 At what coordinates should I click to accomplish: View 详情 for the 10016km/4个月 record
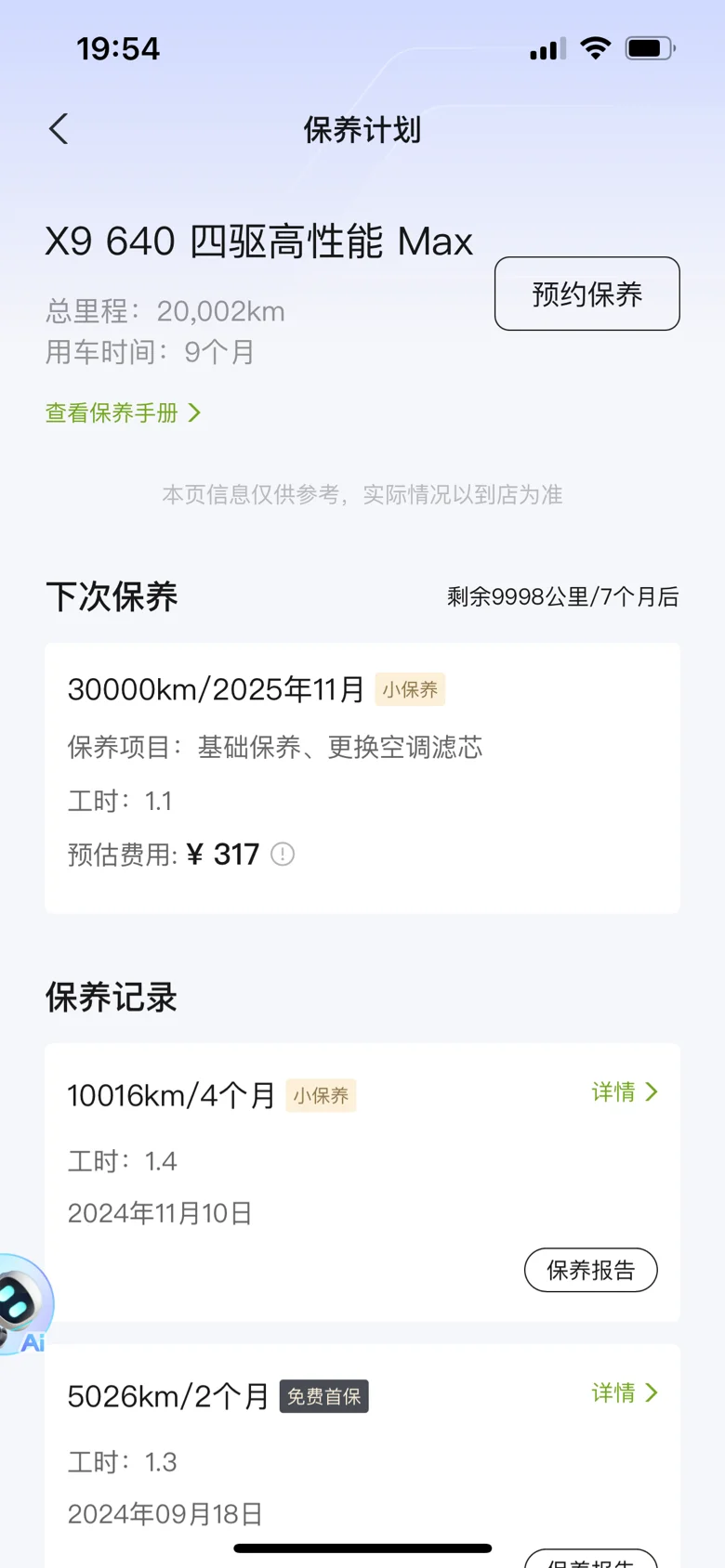(x=625, y=1092)
